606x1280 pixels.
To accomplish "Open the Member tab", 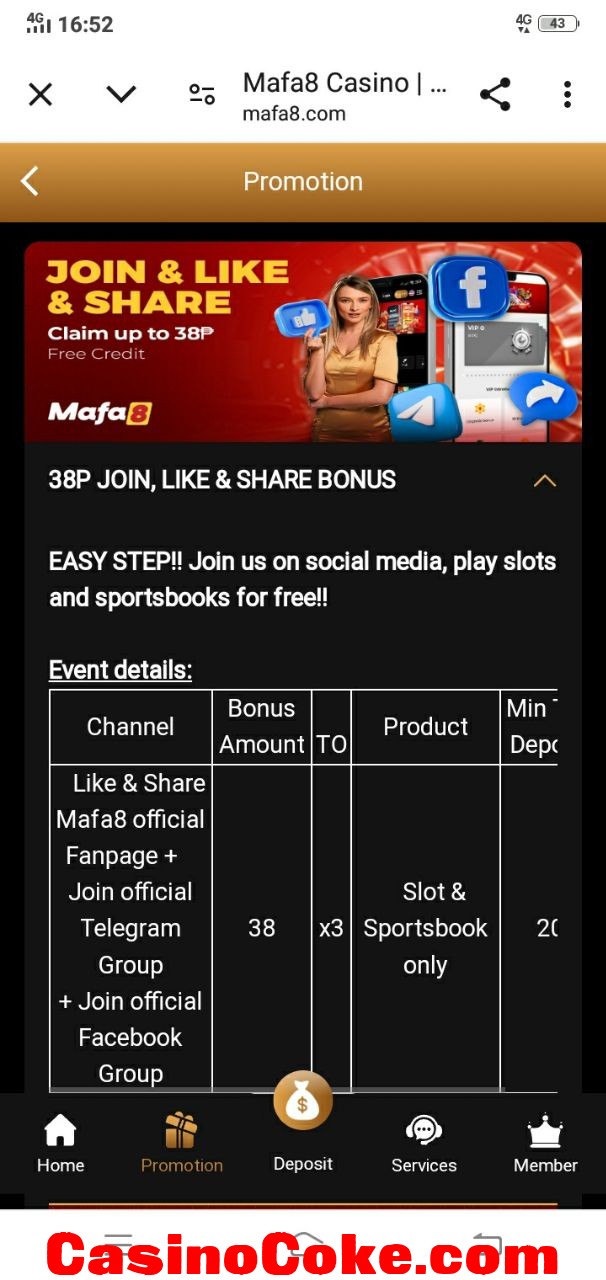I will tap(545, 1143).
